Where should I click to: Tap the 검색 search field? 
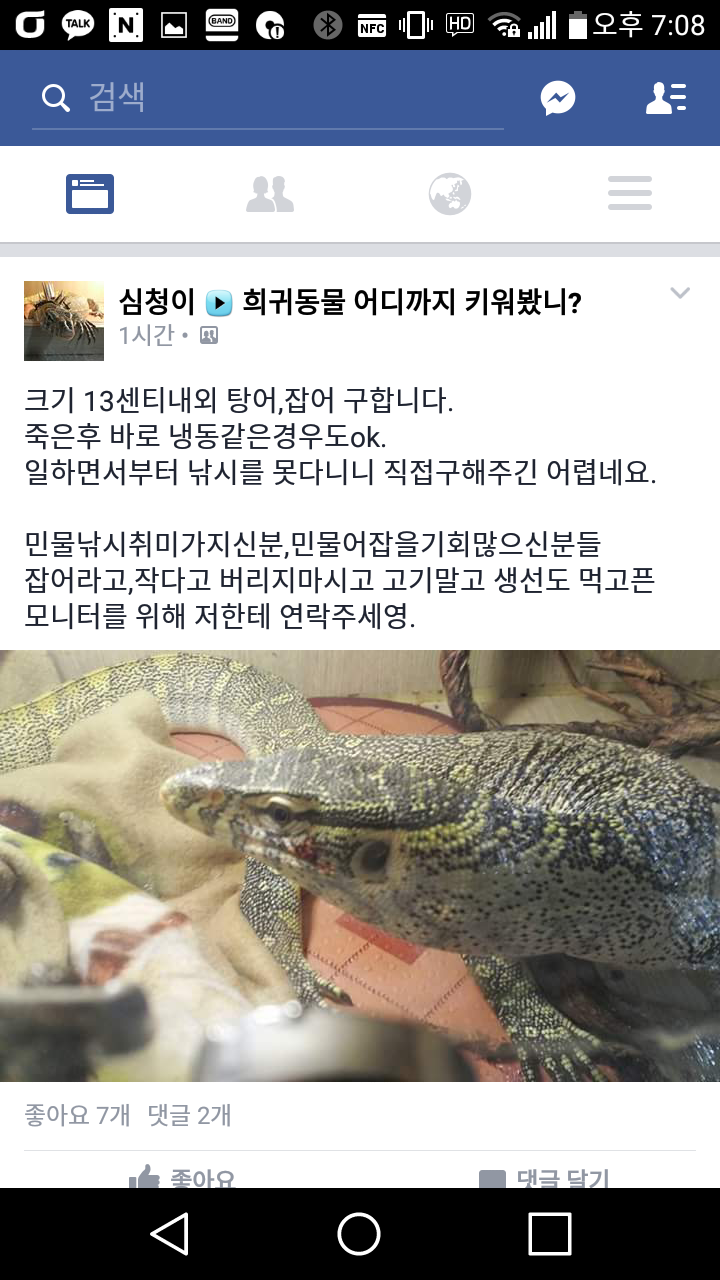pyautogui.click(x=270, y=98)
